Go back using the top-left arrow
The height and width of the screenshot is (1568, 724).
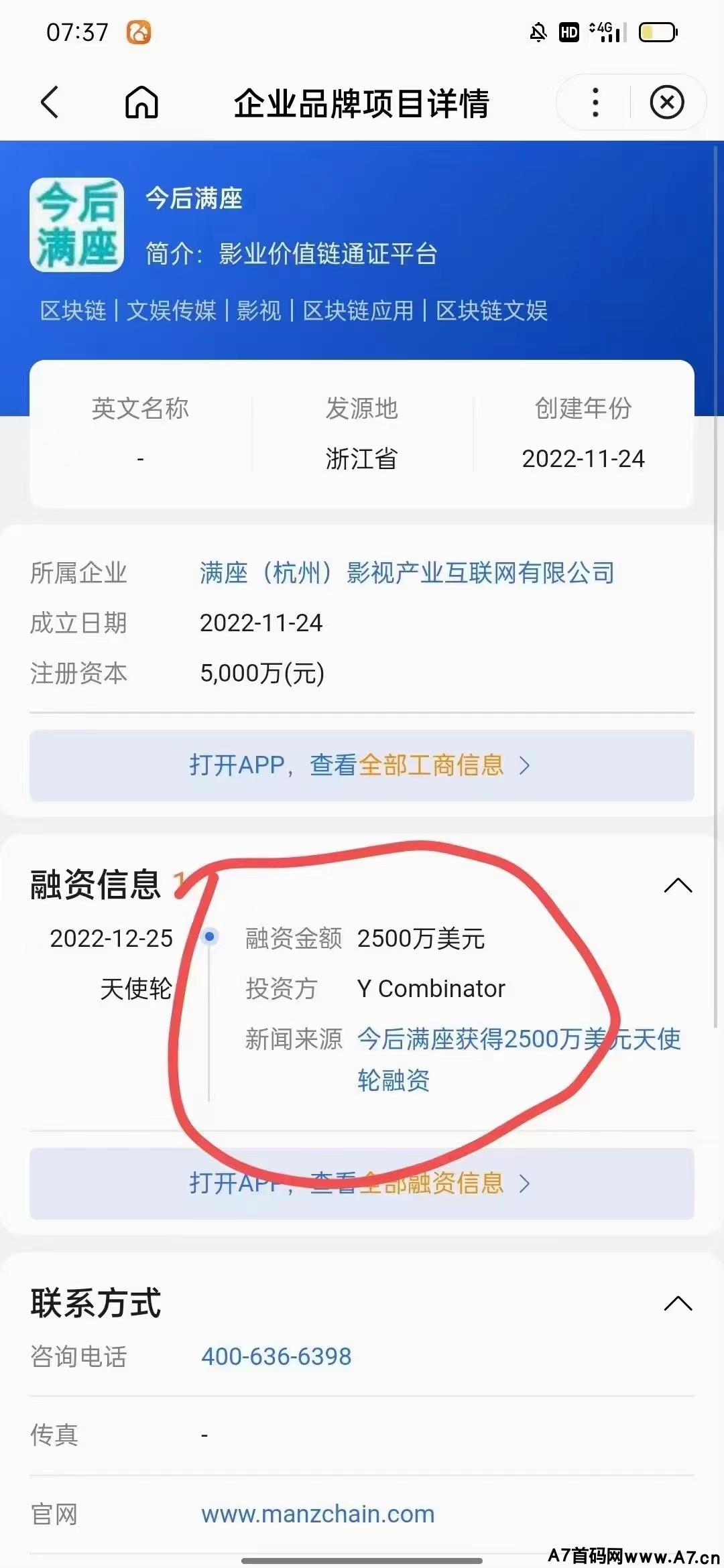pos(50,103)
